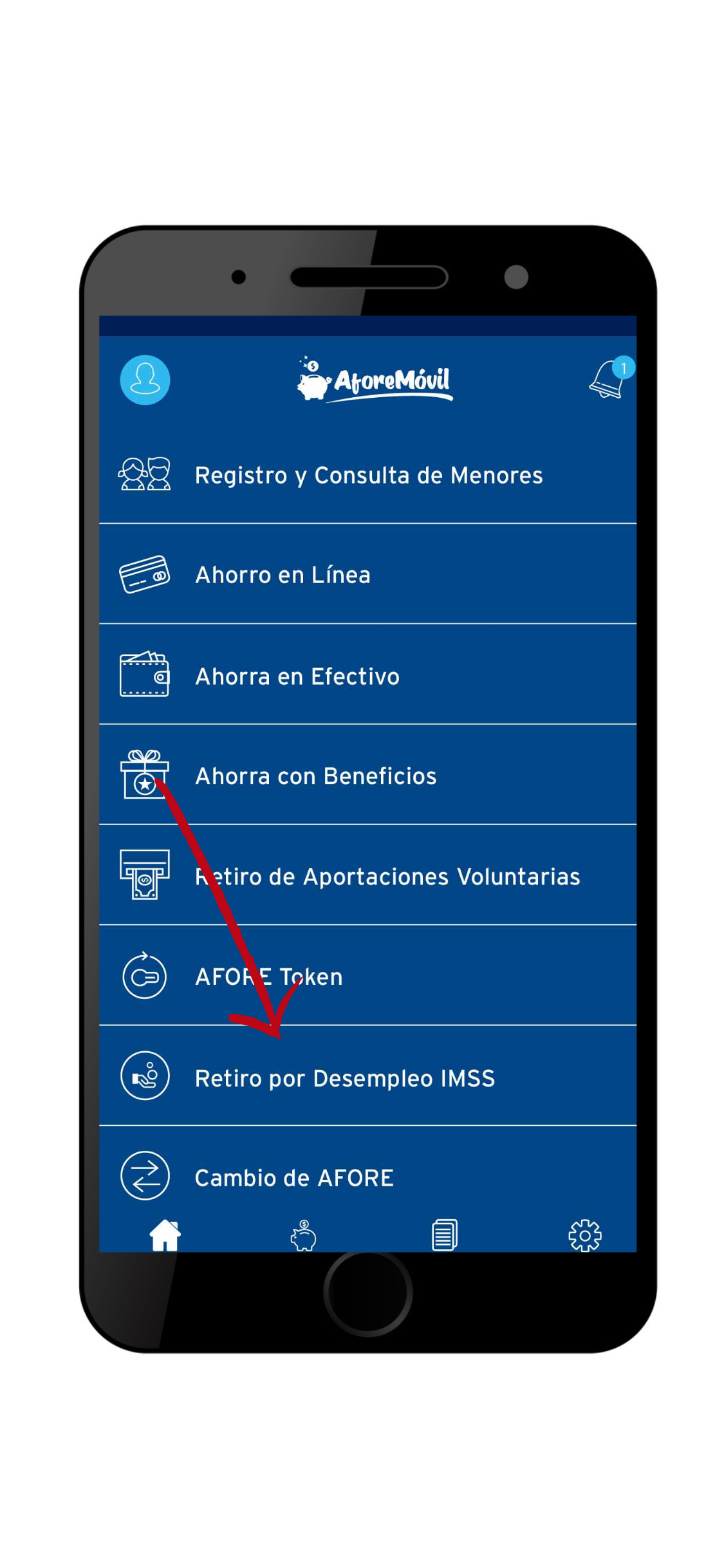Select the children icon for Registro de Menores
The width and height of the screenshot is (724, 1568).
(x=145, y=475)
